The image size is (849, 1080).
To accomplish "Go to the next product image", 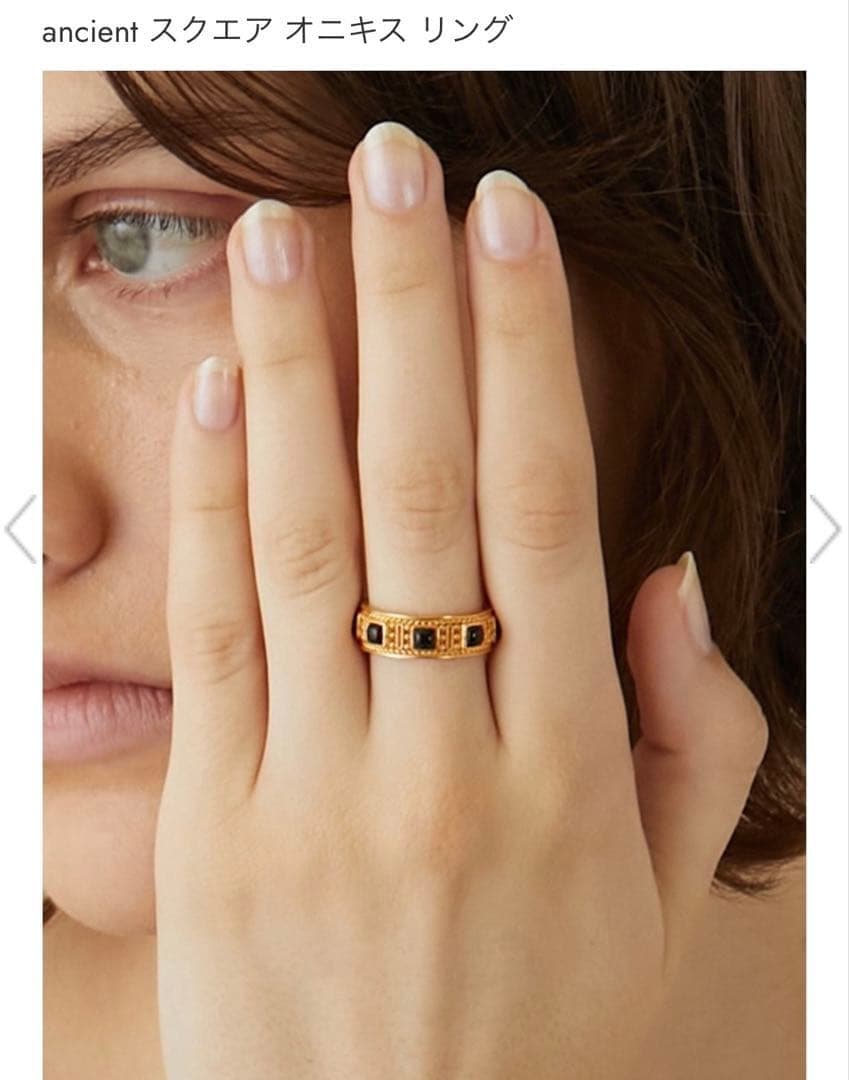I will [826, 528].
